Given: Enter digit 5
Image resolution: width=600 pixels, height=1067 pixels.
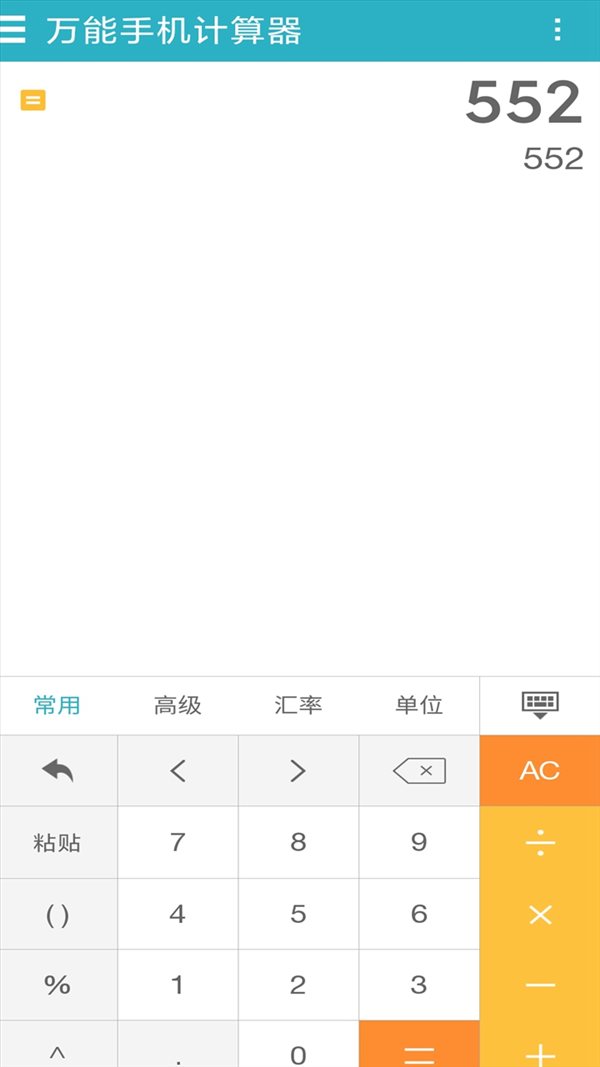Looking at the screenshot, I should coord(298,914).
